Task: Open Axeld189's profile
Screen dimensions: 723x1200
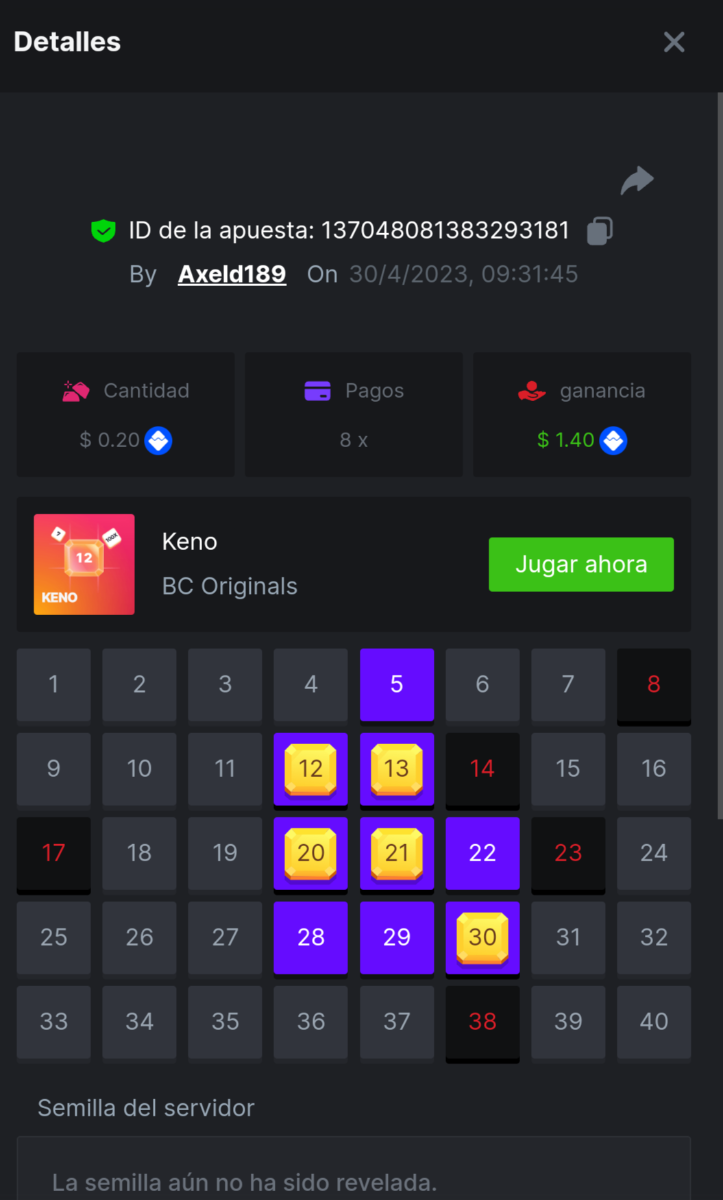Action: pyautogui.click(x=232, y=274)
